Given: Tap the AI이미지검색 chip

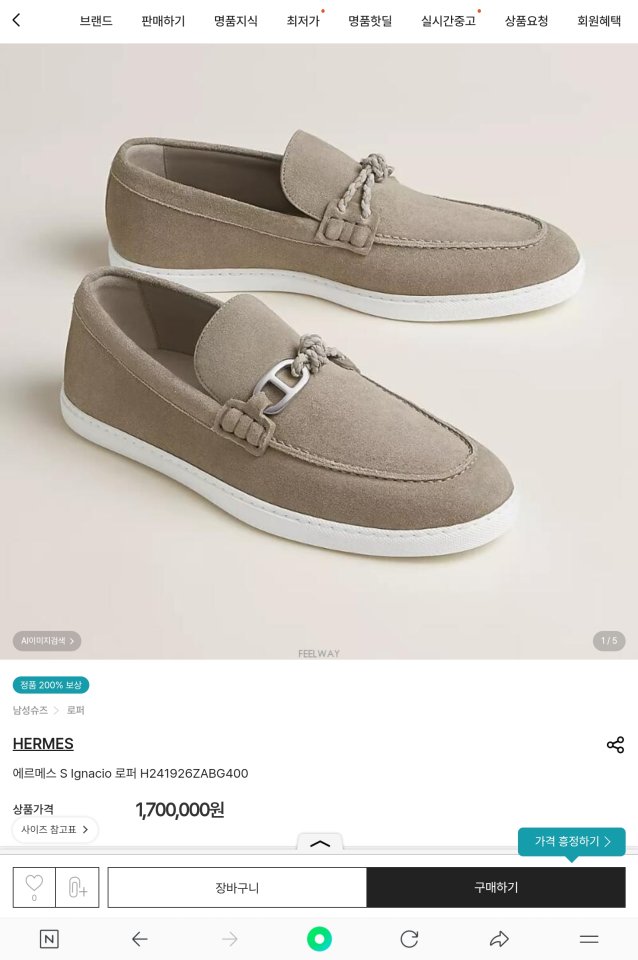Looking at the screenshot, I should pos(47,641).
